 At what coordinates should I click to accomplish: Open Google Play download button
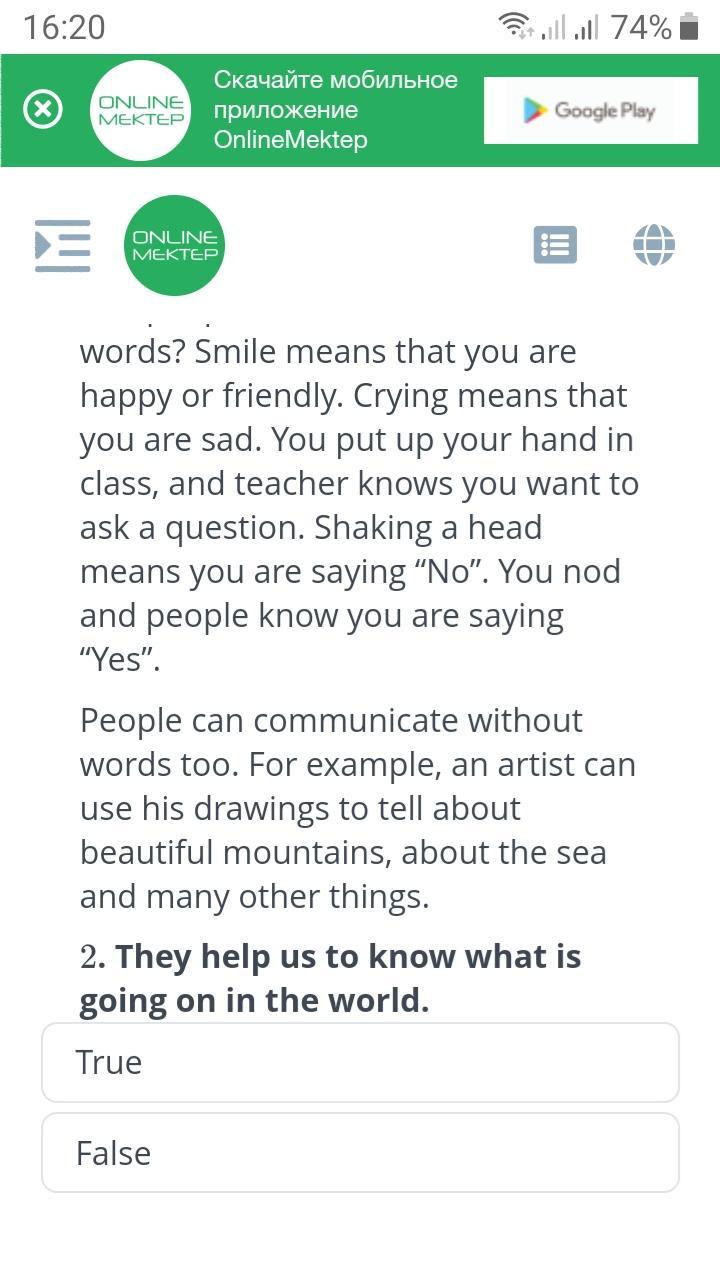pos(590,110)
